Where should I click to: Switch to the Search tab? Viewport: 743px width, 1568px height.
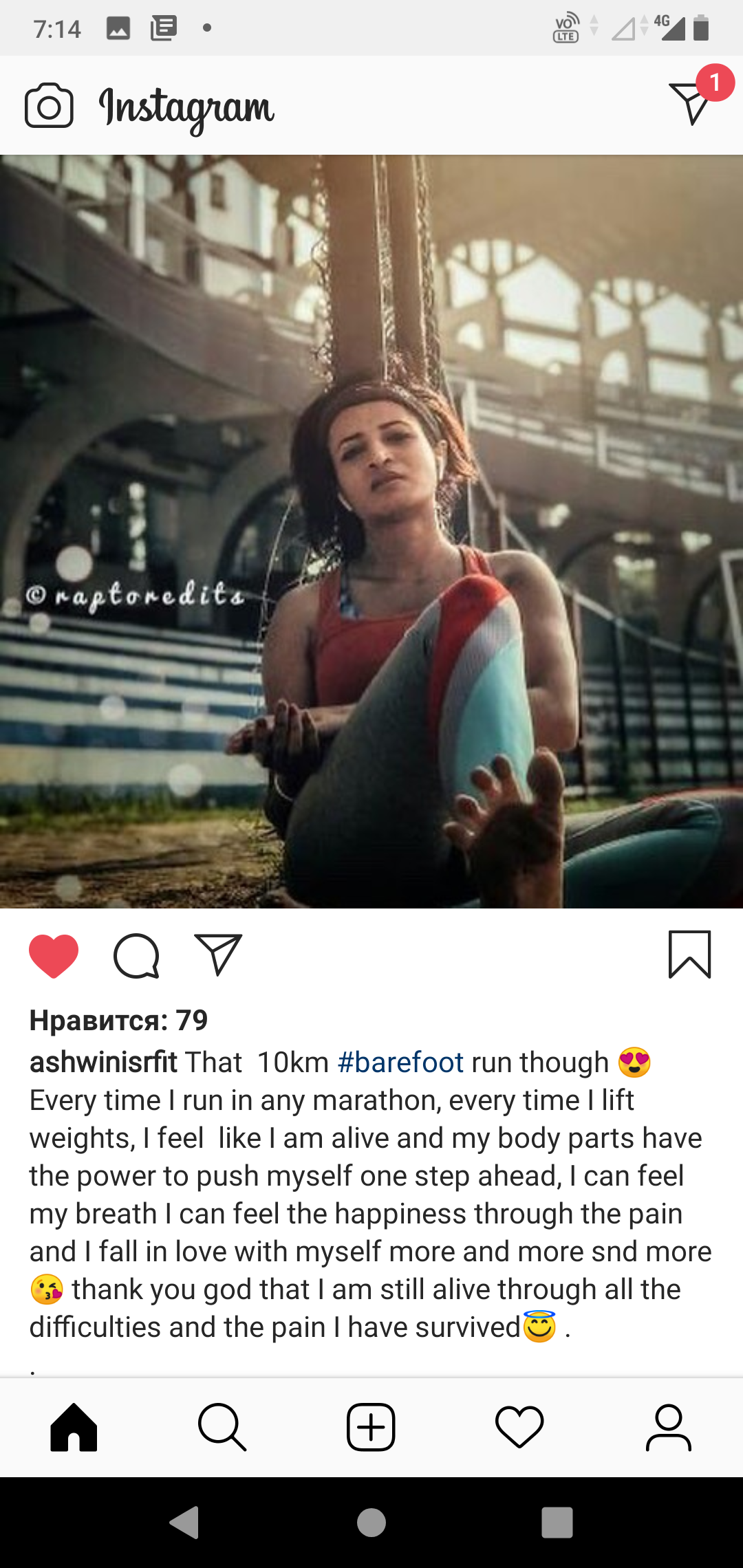click(x=222, y=1428)
